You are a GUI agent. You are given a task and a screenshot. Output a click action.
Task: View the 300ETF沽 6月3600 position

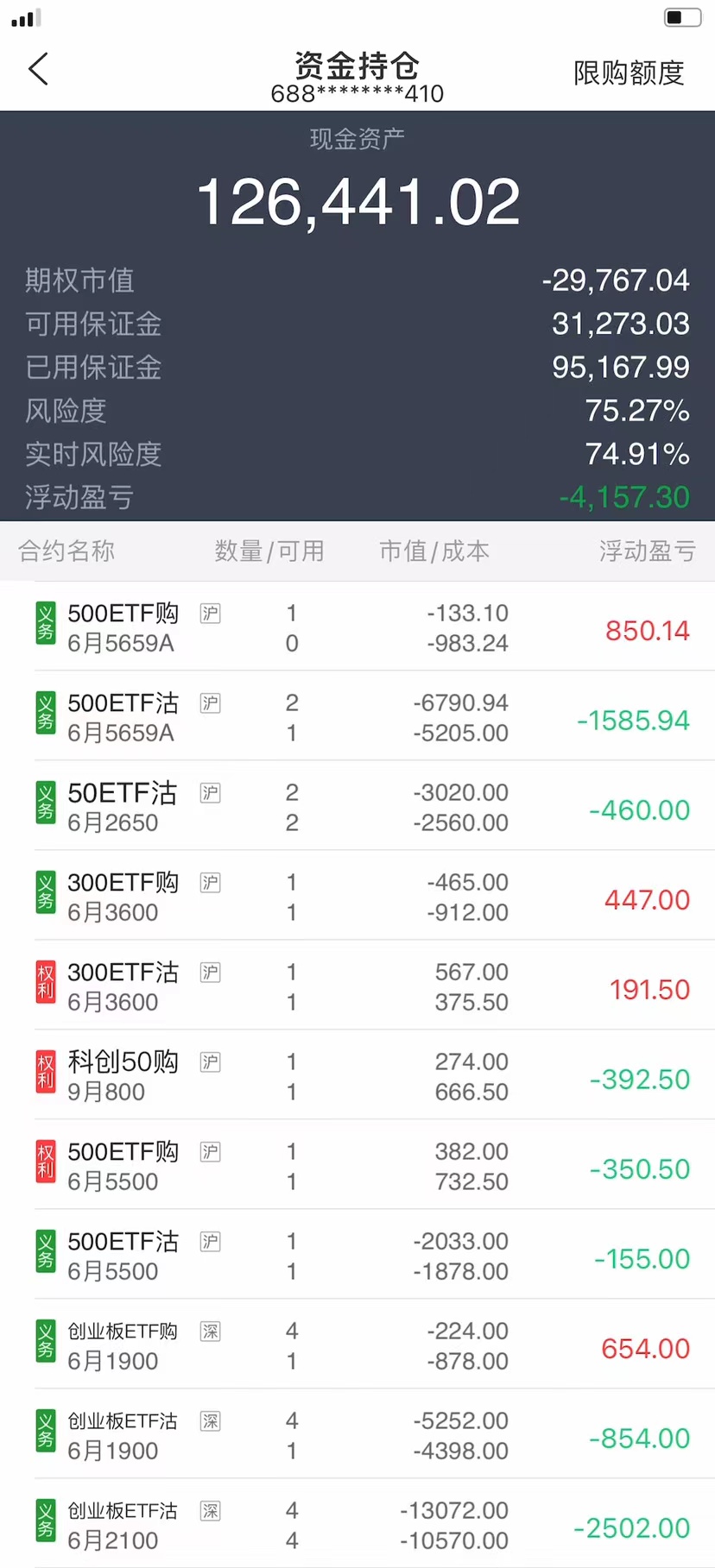coord(357,986)
